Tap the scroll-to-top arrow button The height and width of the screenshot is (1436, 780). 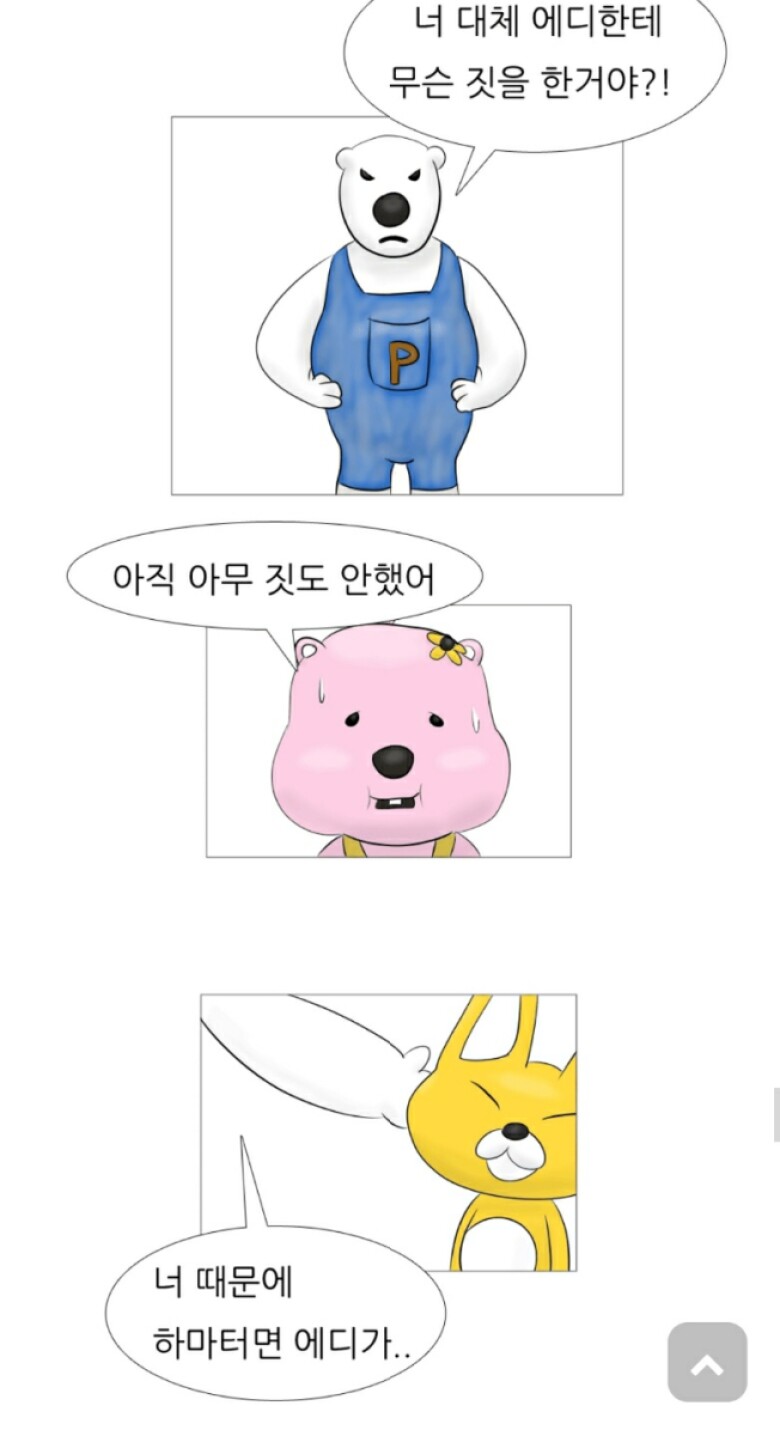707,1362
